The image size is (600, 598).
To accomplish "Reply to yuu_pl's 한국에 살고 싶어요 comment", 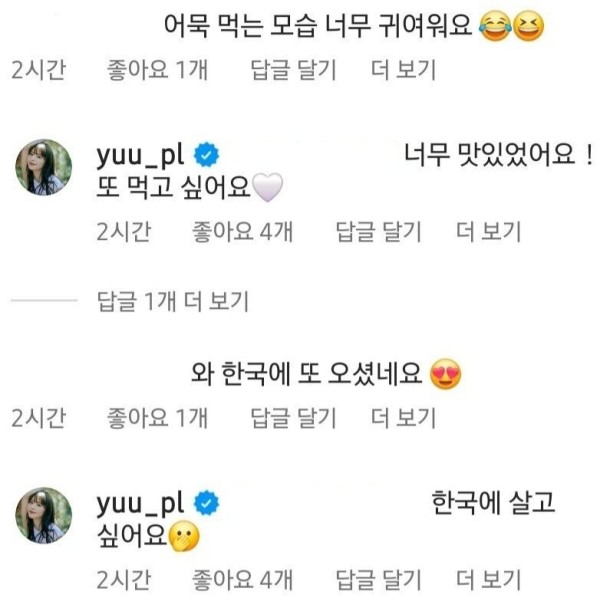I will coord(378,580).
